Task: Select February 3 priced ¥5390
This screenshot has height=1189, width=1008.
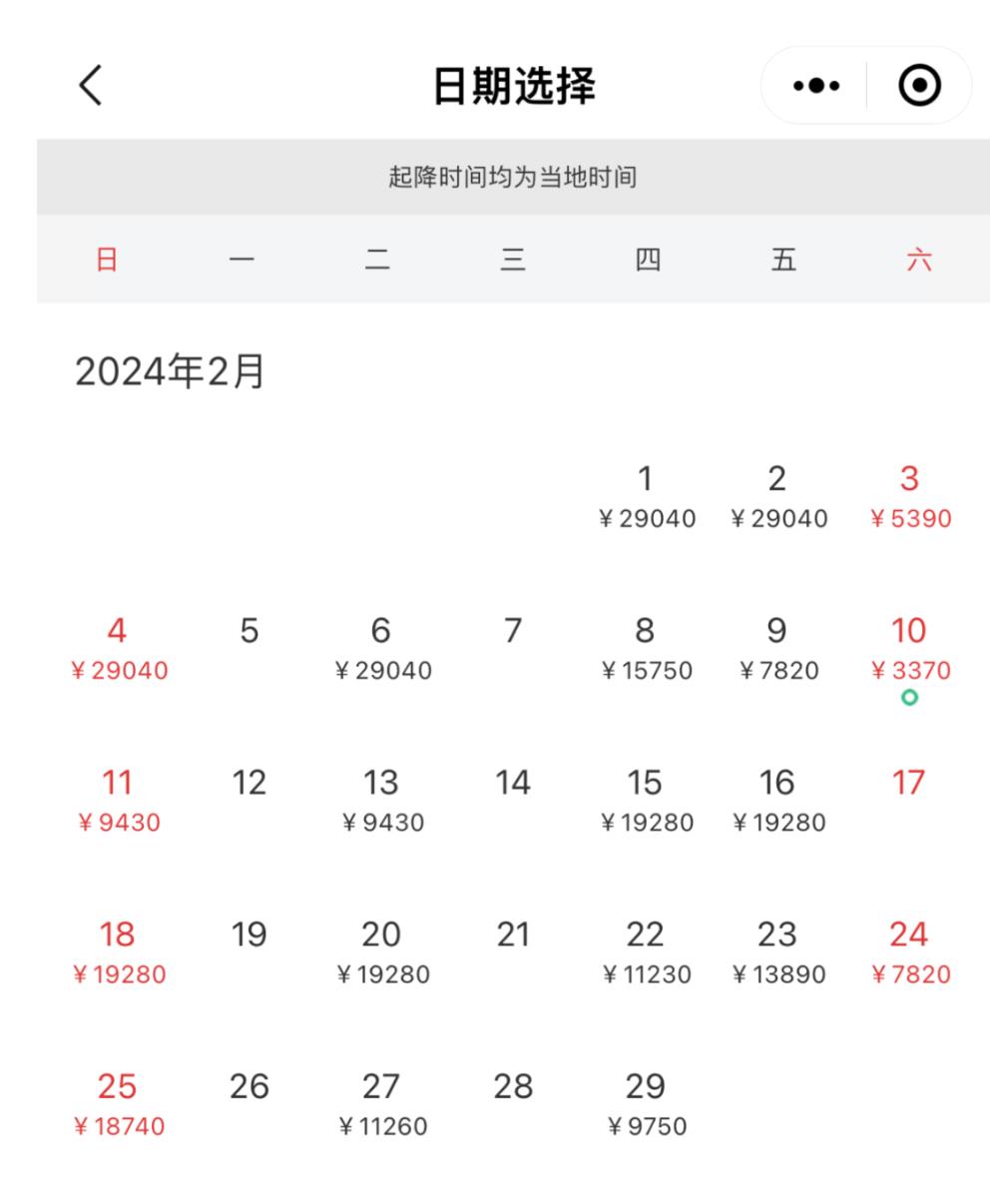Action: point(909,496)
